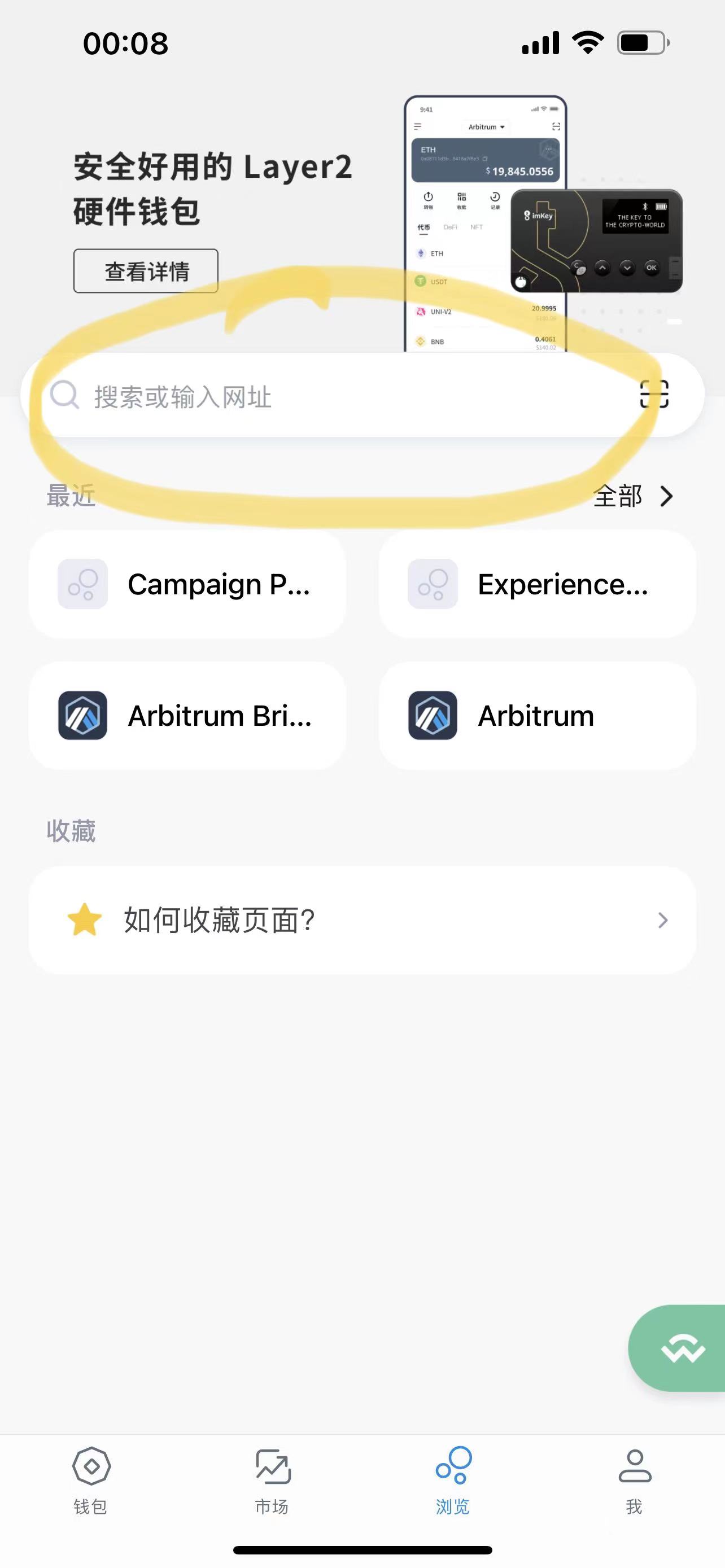Switch to the 市场 tab
This screenshot has width=725, height=1568.
[x=272, y=1481]
